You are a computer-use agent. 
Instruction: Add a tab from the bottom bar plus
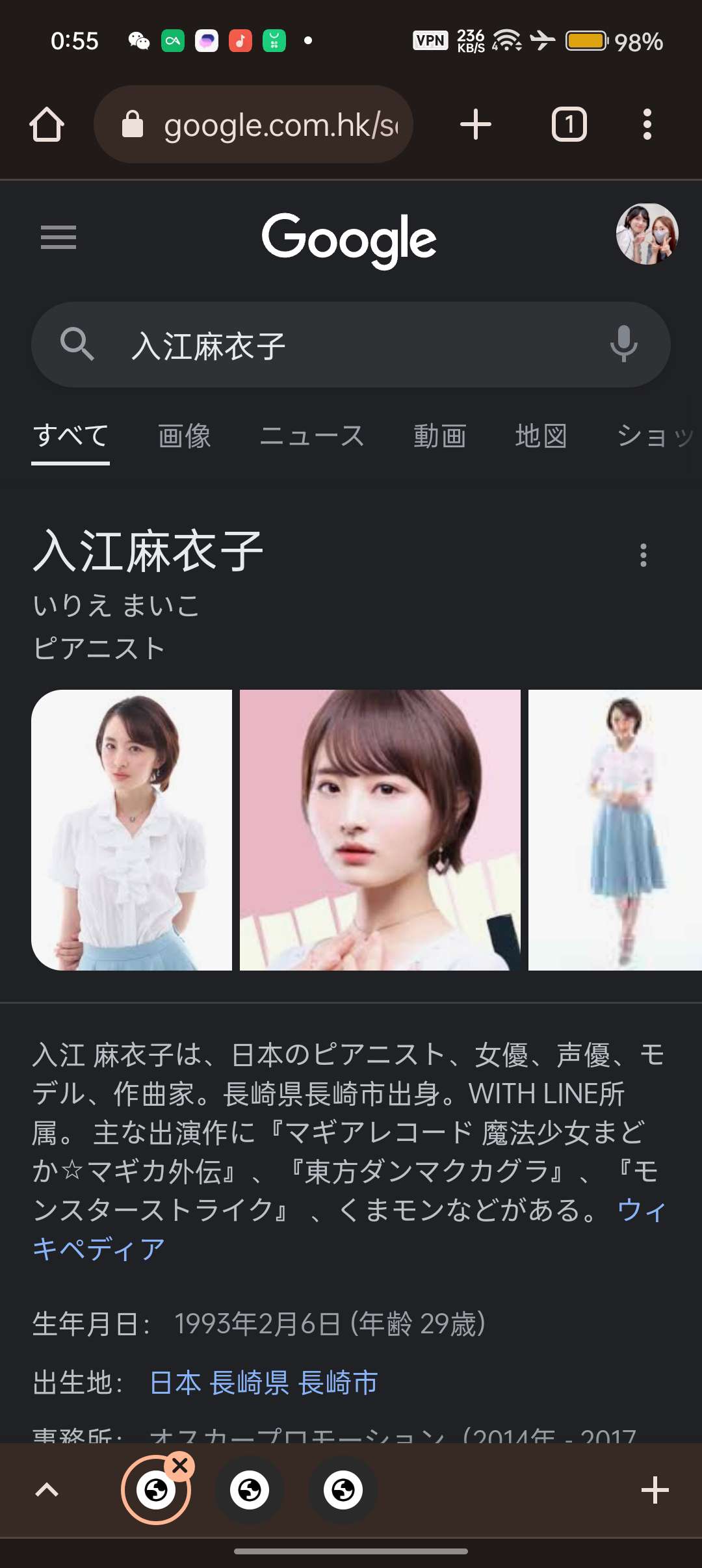[655, 1490]
